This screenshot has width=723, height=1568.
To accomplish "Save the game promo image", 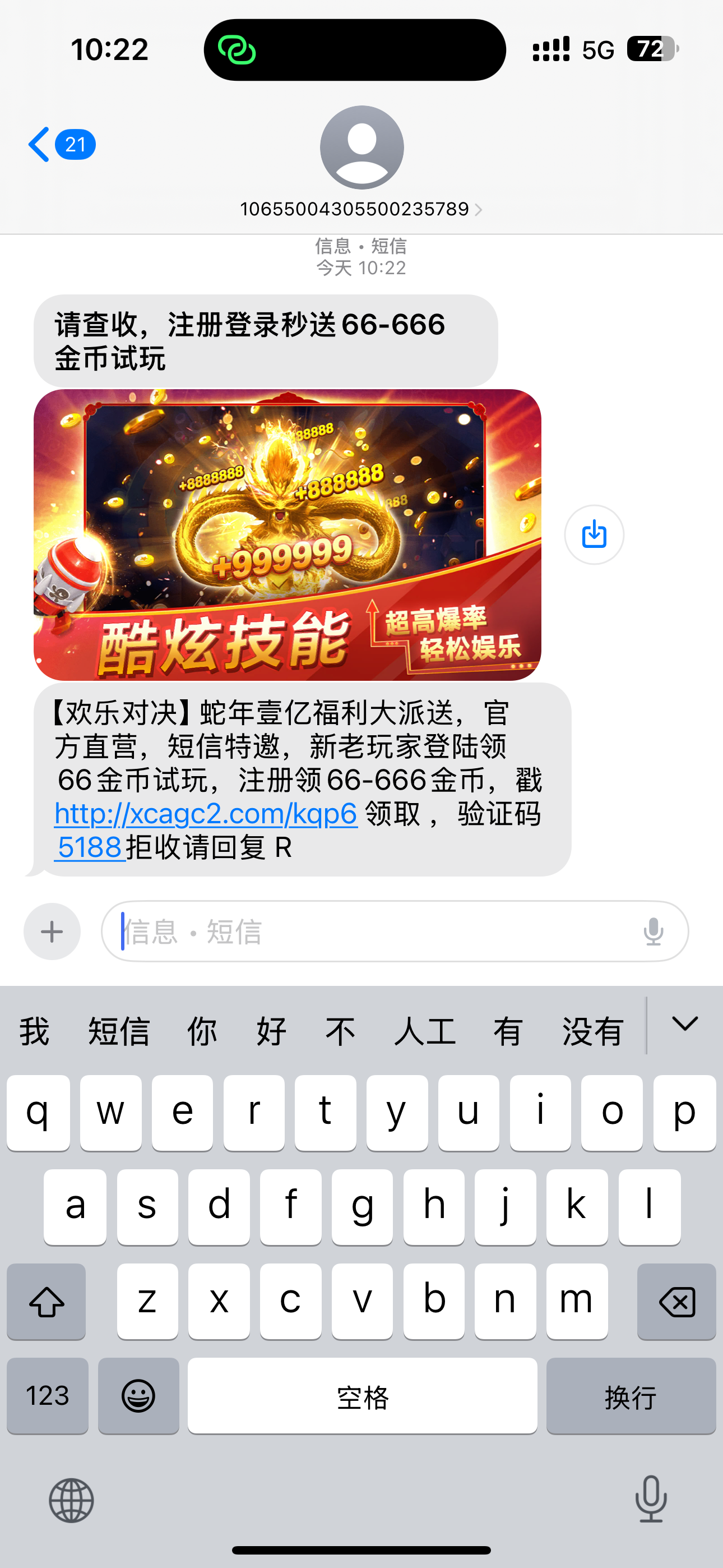I will click(x=594, y=534).
